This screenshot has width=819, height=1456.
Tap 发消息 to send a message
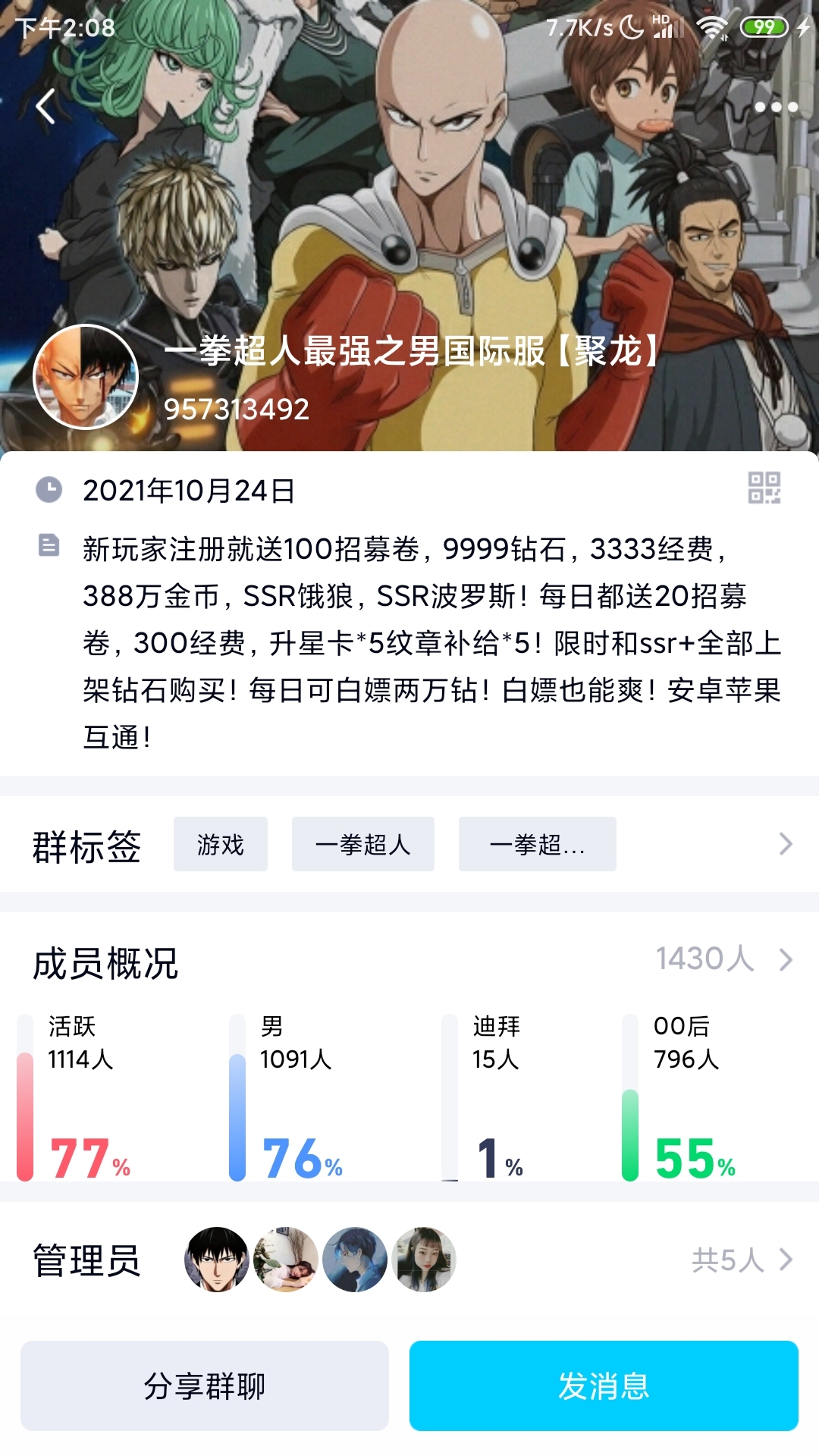[x=604, y=1385]
